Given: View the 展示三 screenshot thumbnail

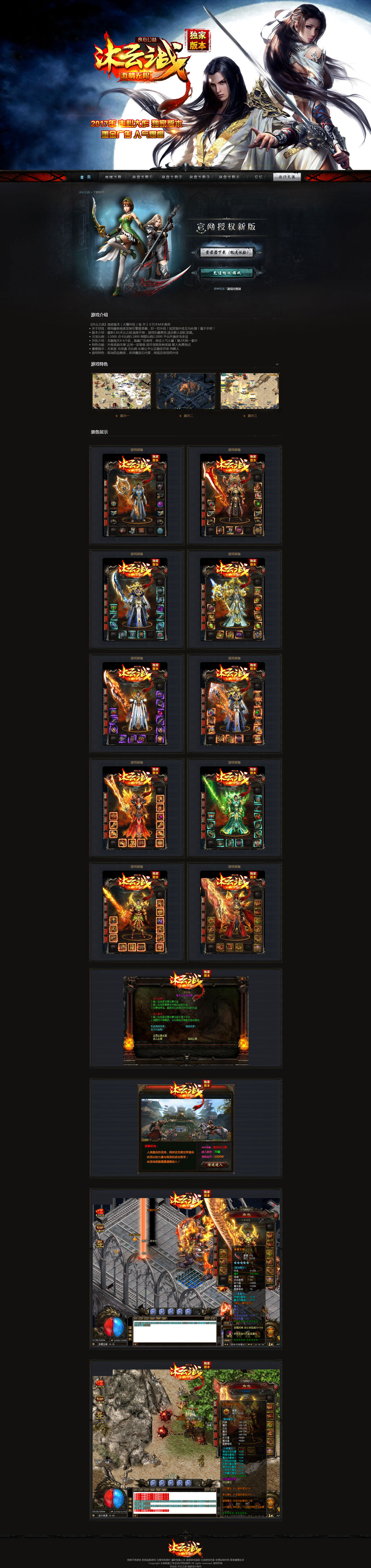Looking at the screenshot, I should [250, 392].
